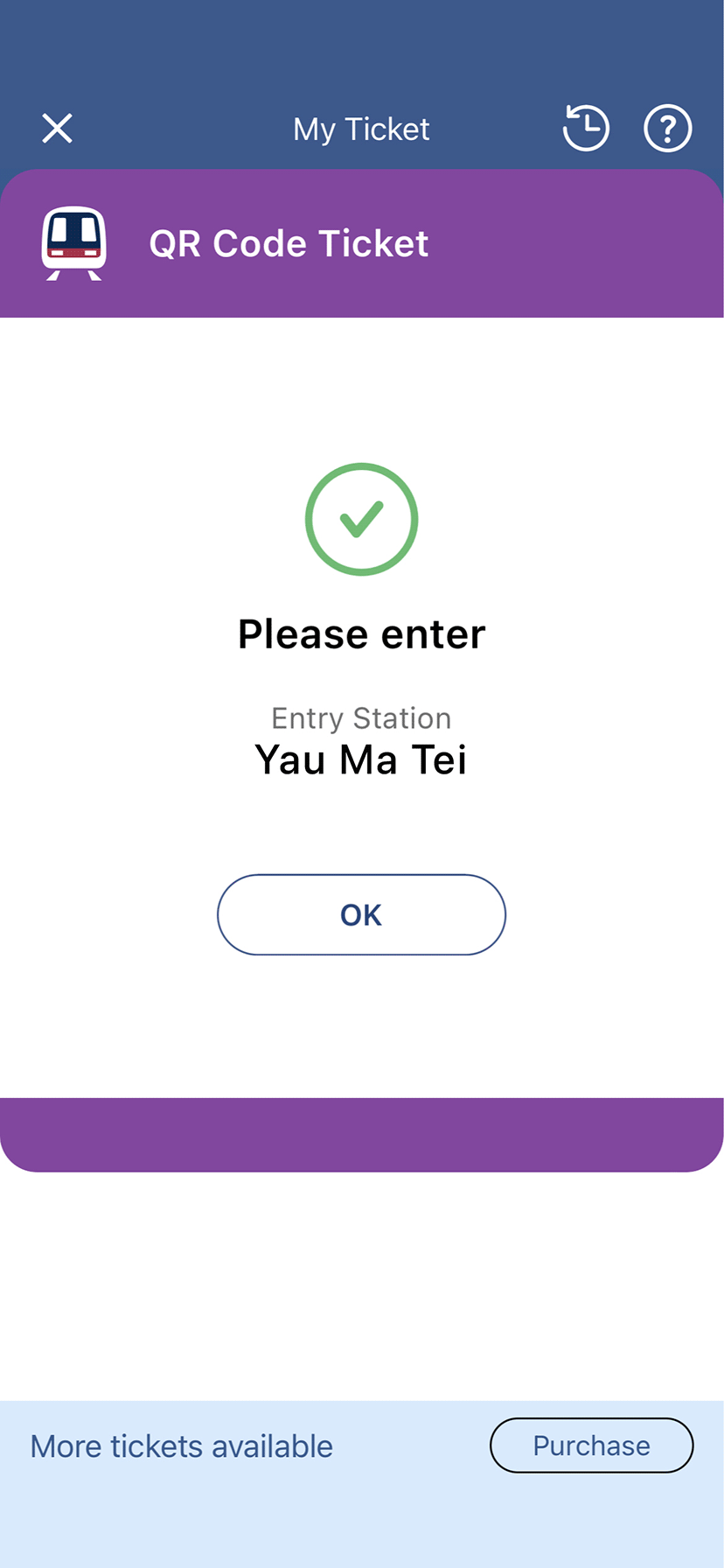This screenshot has width=724, height=1568.
Task: Confirm with the OK button
Action: 361,914
